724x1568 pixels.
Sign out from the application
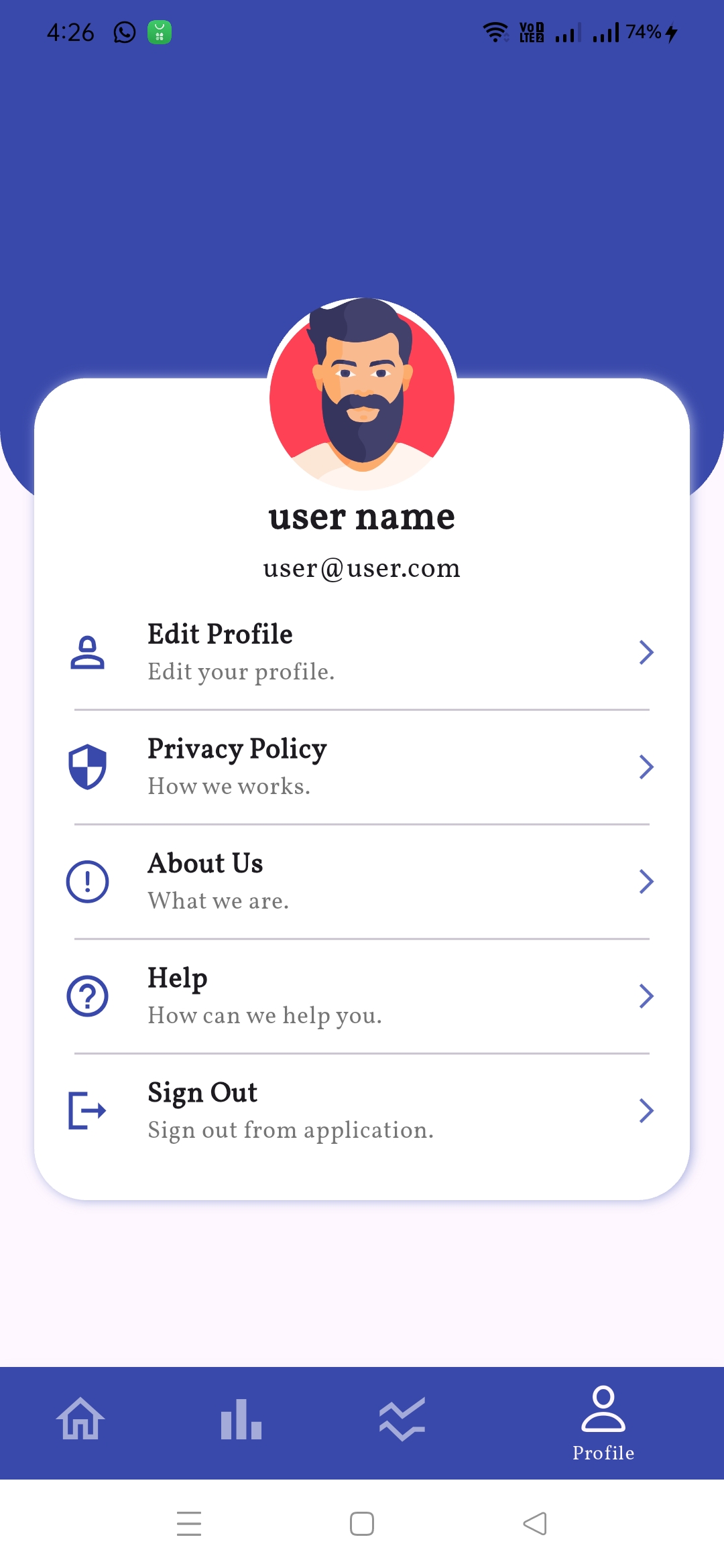[362, 1110]
